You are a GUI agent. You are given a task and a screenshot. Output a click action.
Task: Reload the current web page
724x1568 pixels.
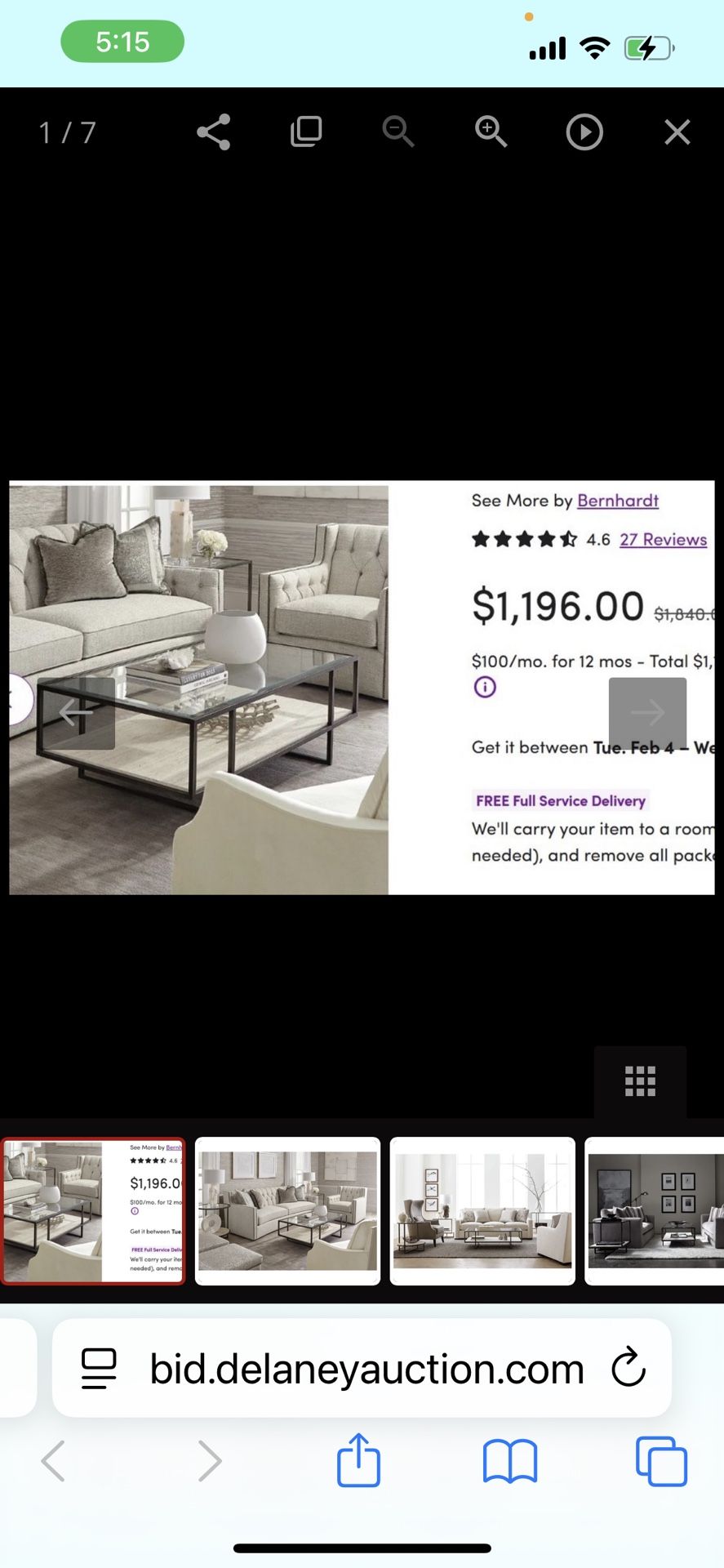tap(629, 1367)
